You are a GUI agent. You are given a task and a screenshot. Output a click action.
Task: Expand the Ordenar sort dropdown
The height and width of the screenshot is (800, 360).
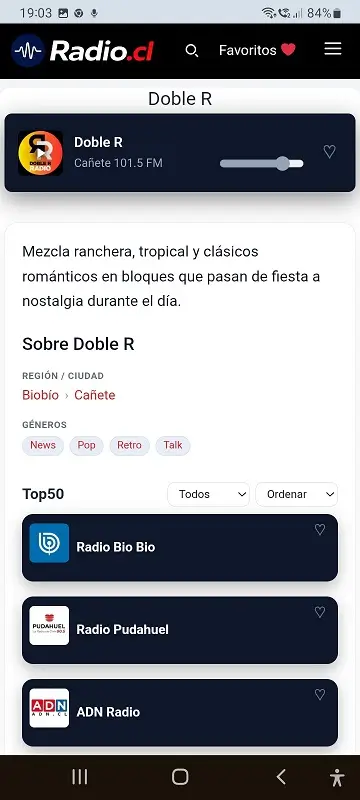pos(297,494)
